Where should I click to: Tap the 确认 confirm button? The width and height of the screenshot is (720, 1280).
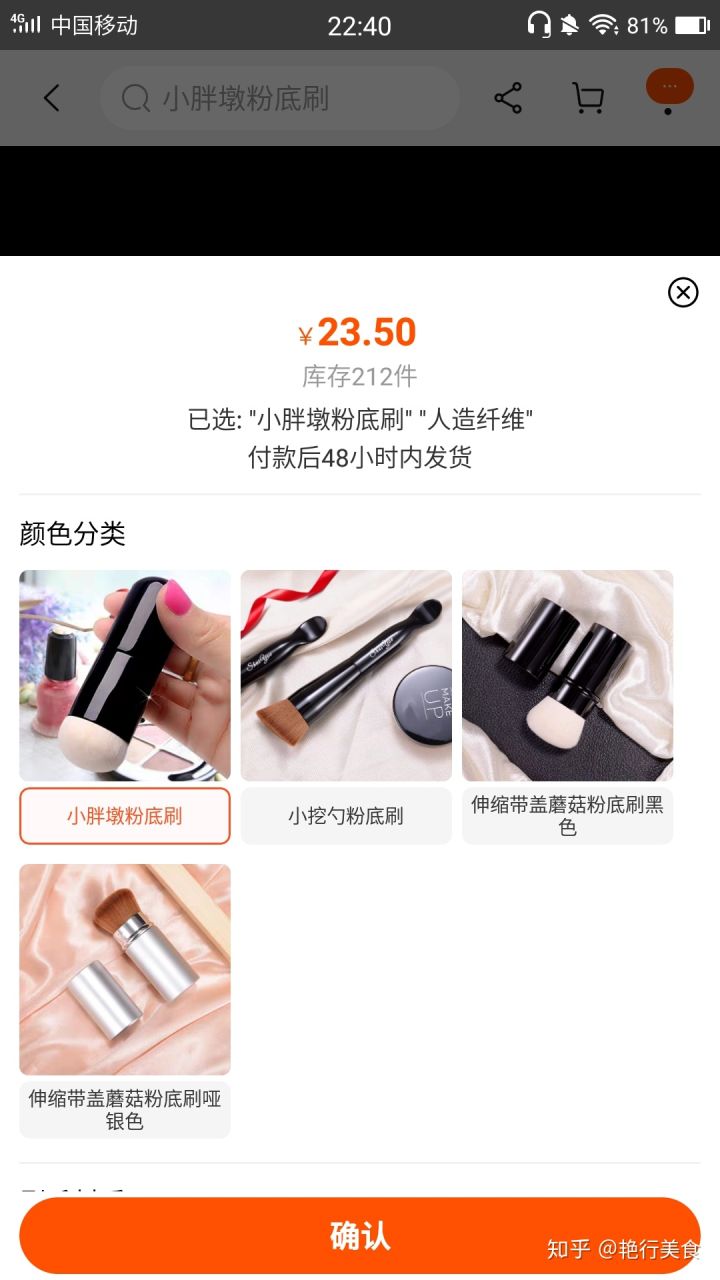(x=360, y=1237)
